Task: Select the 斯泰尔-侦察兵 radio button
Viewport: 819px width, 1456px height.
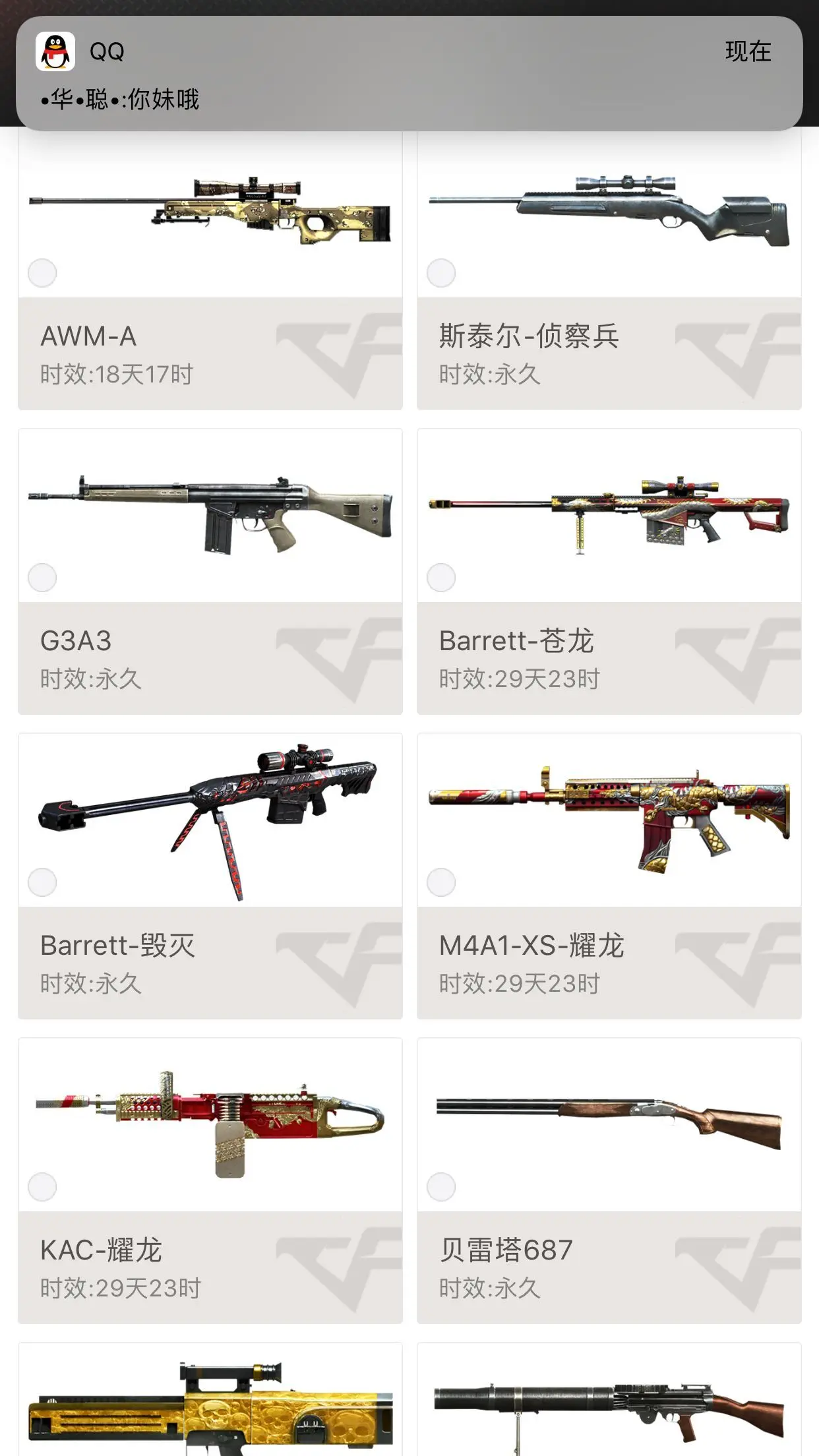Action: click(441, 273)
